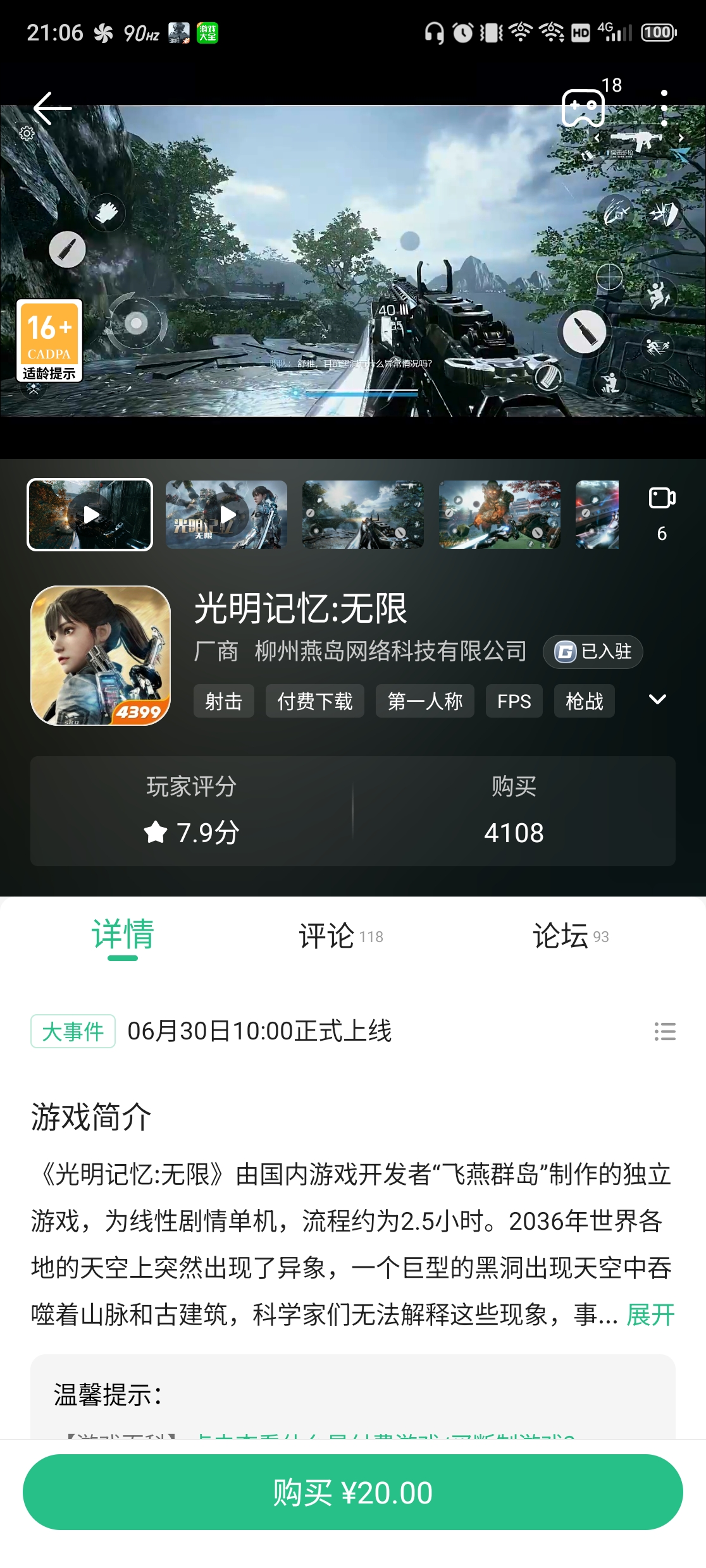Open the developer's 已入驻 badge

[593, 652]
